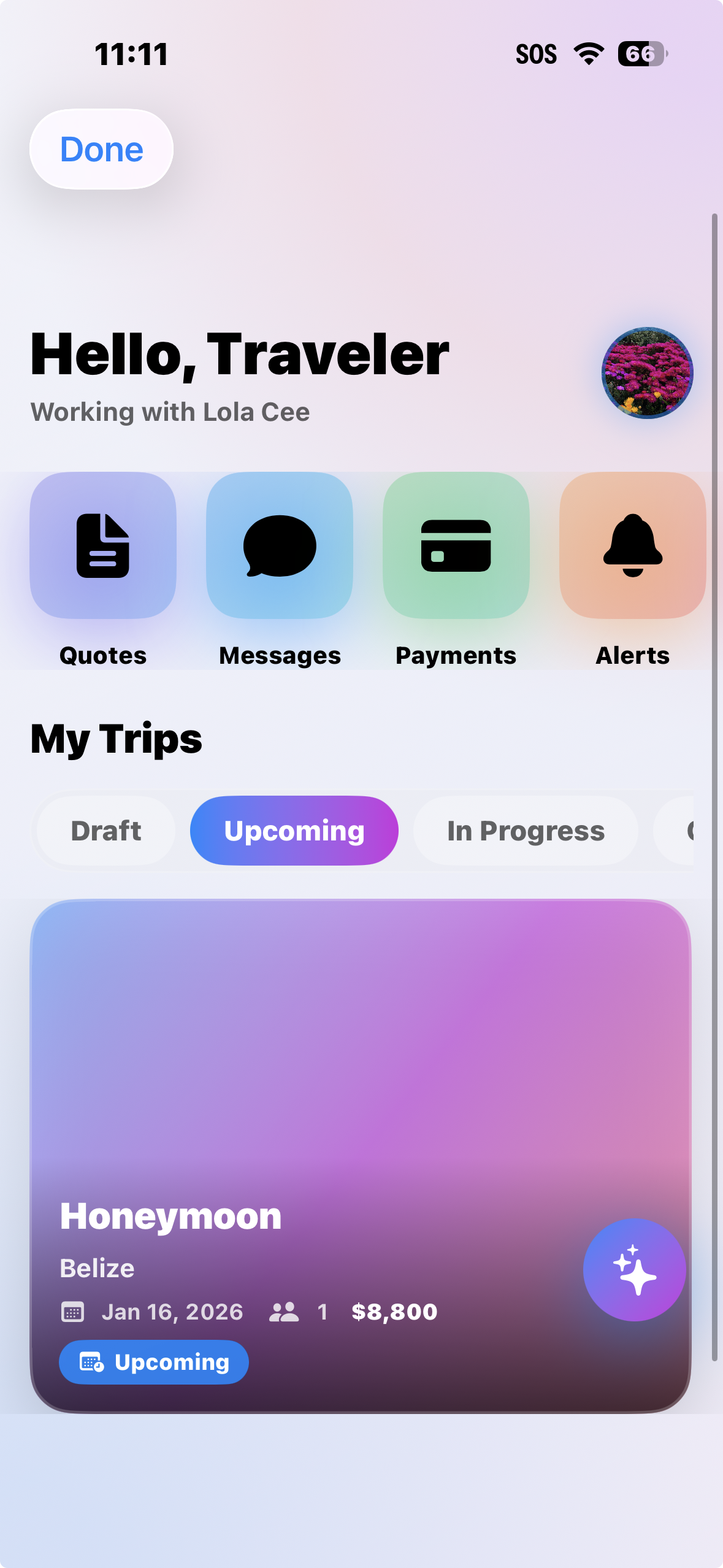Tap the battery indicator showing 66
Screen dimensions: 723x1568
[x=641, y=54]
